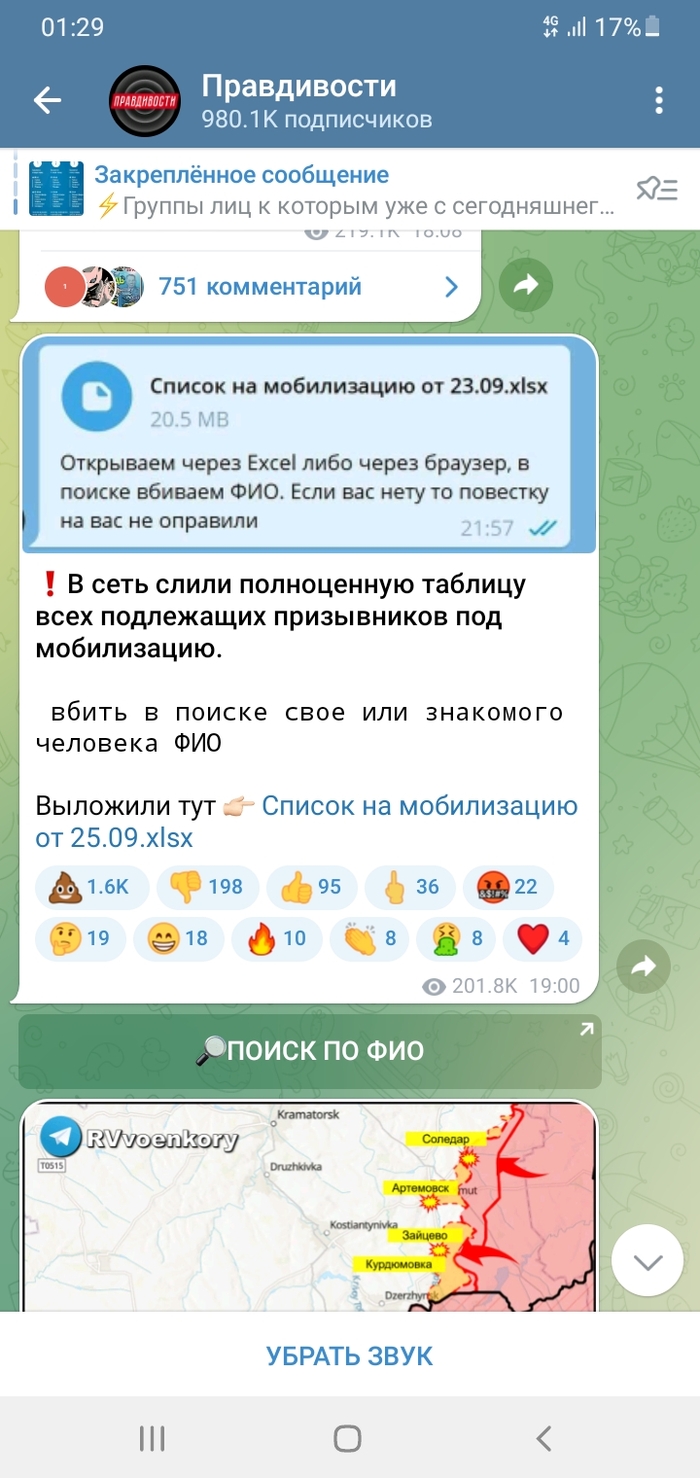Image resolution: width=700 pixels, height=1478 pixels.
Task: Open the Правдивости channel profile
Action: click(x=300, y=100)
